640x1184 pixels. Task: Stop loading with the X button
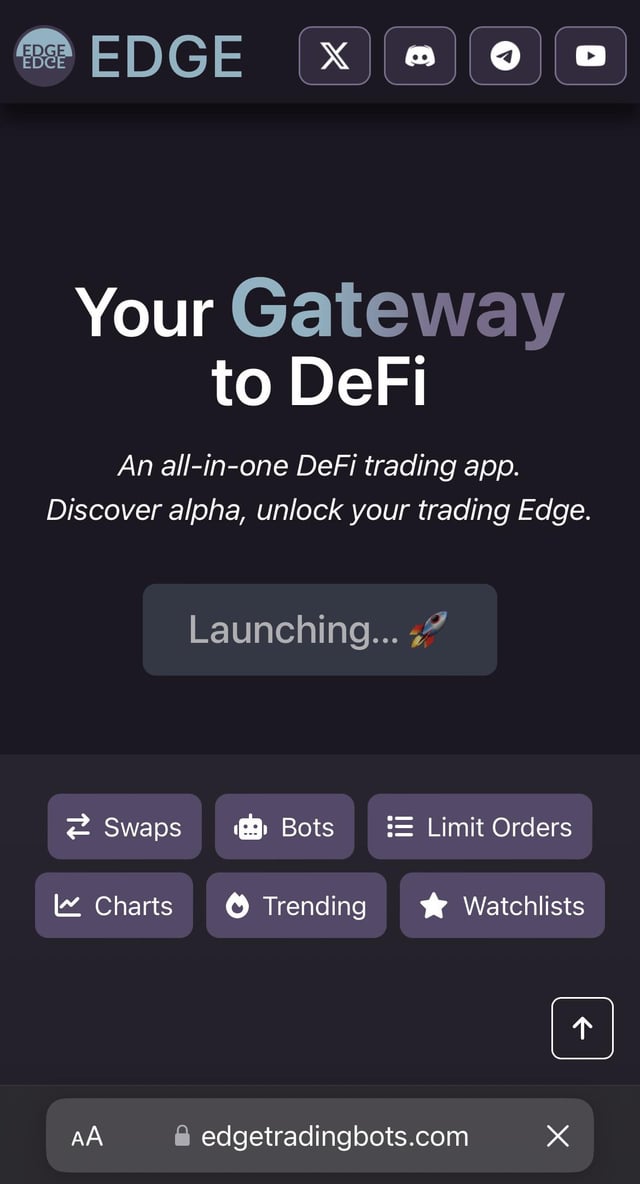pyautogui.click(x=558, y=1136)
